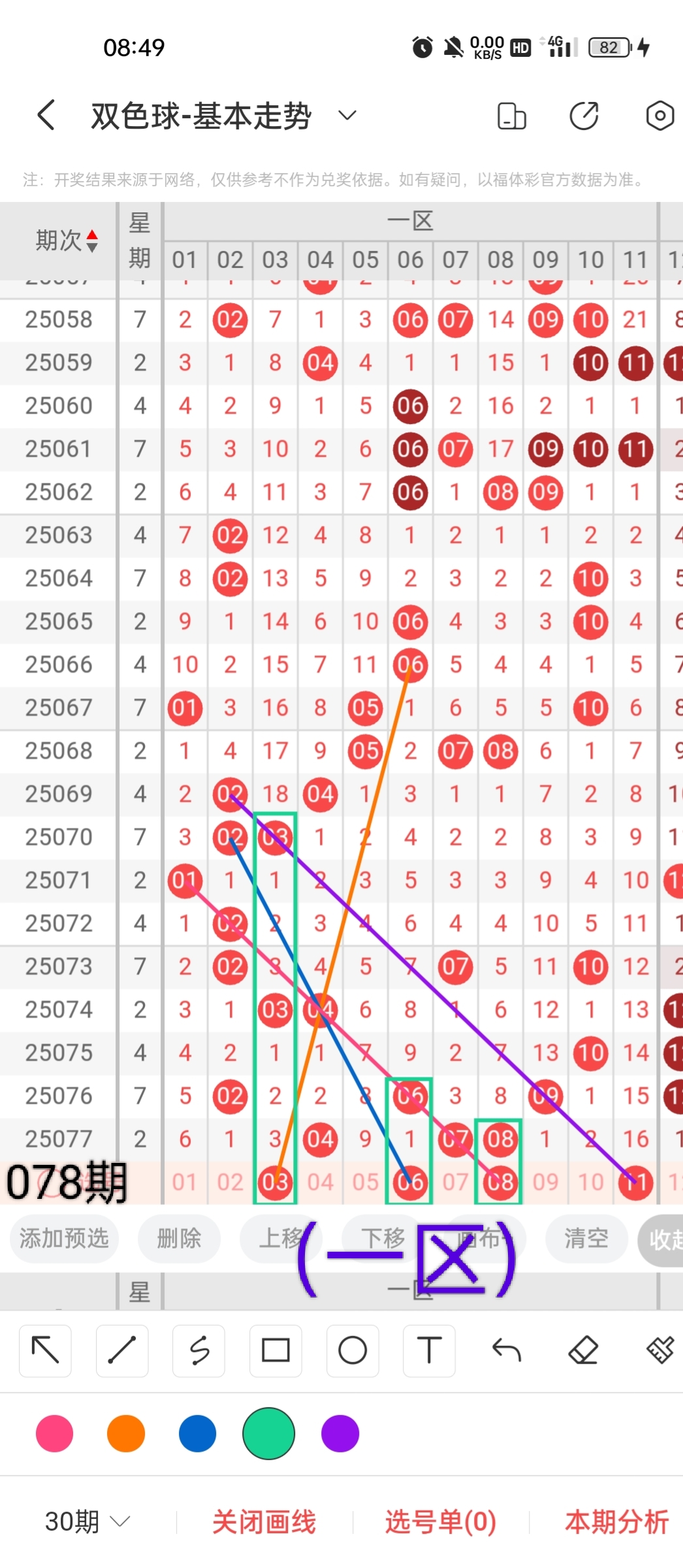This screenshot has width=683, height=1568.
Task: Select the text tool
Action: point(429,1350)
